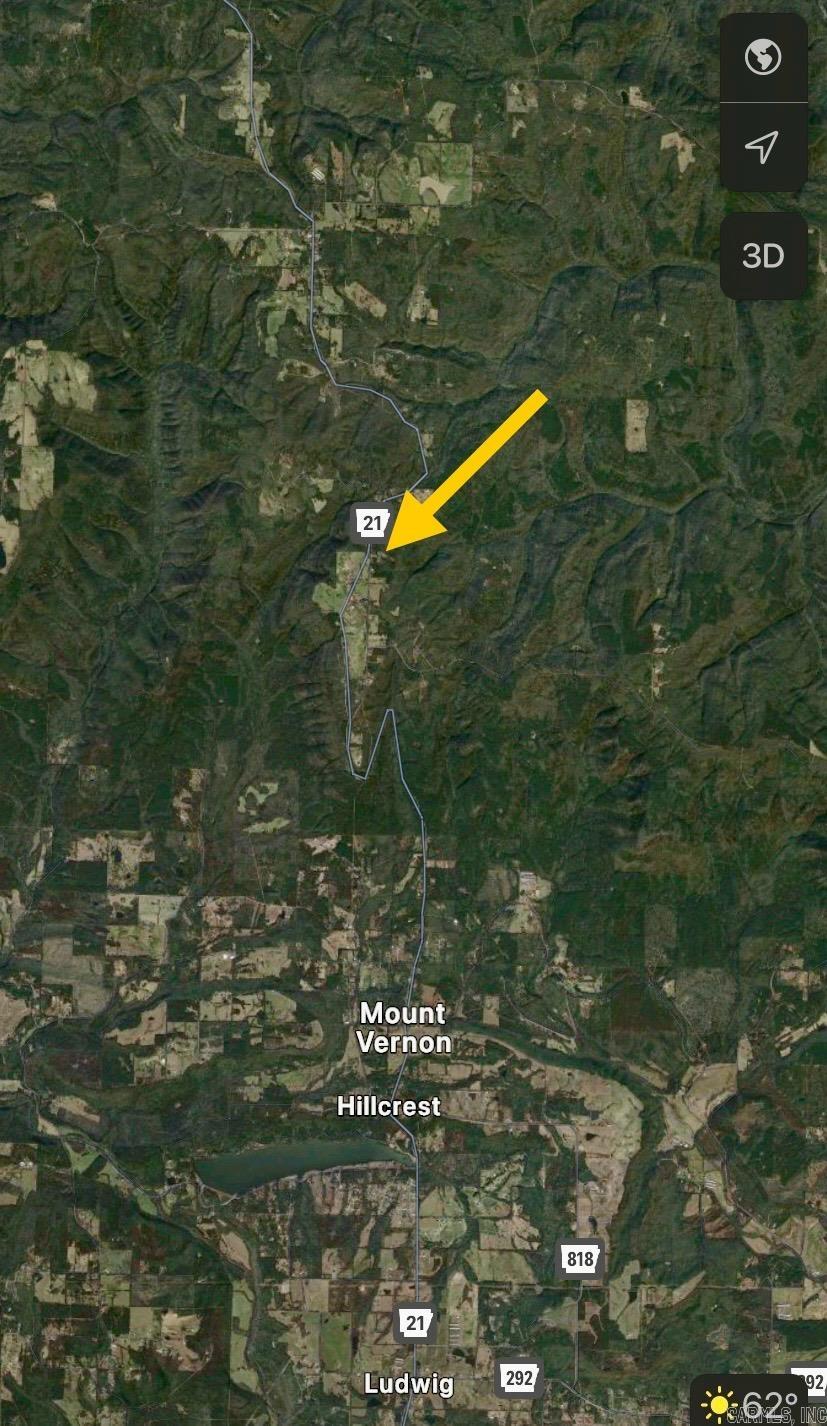The image size is (827, 1426).
Task: Open the map mode globe button
Action: click(x=763, y=57)
